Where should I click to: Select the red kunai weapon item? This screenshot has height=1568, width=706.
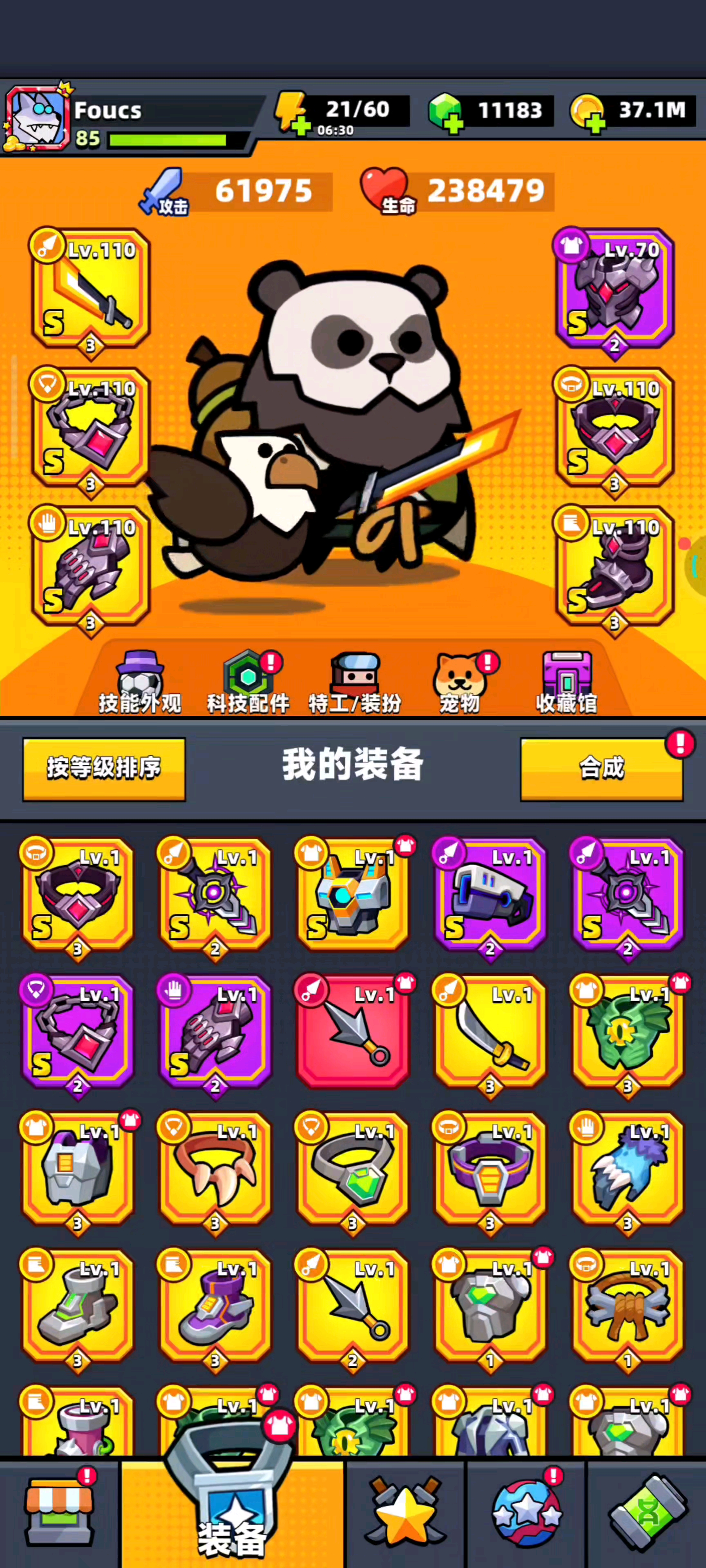coord(353,1031)
